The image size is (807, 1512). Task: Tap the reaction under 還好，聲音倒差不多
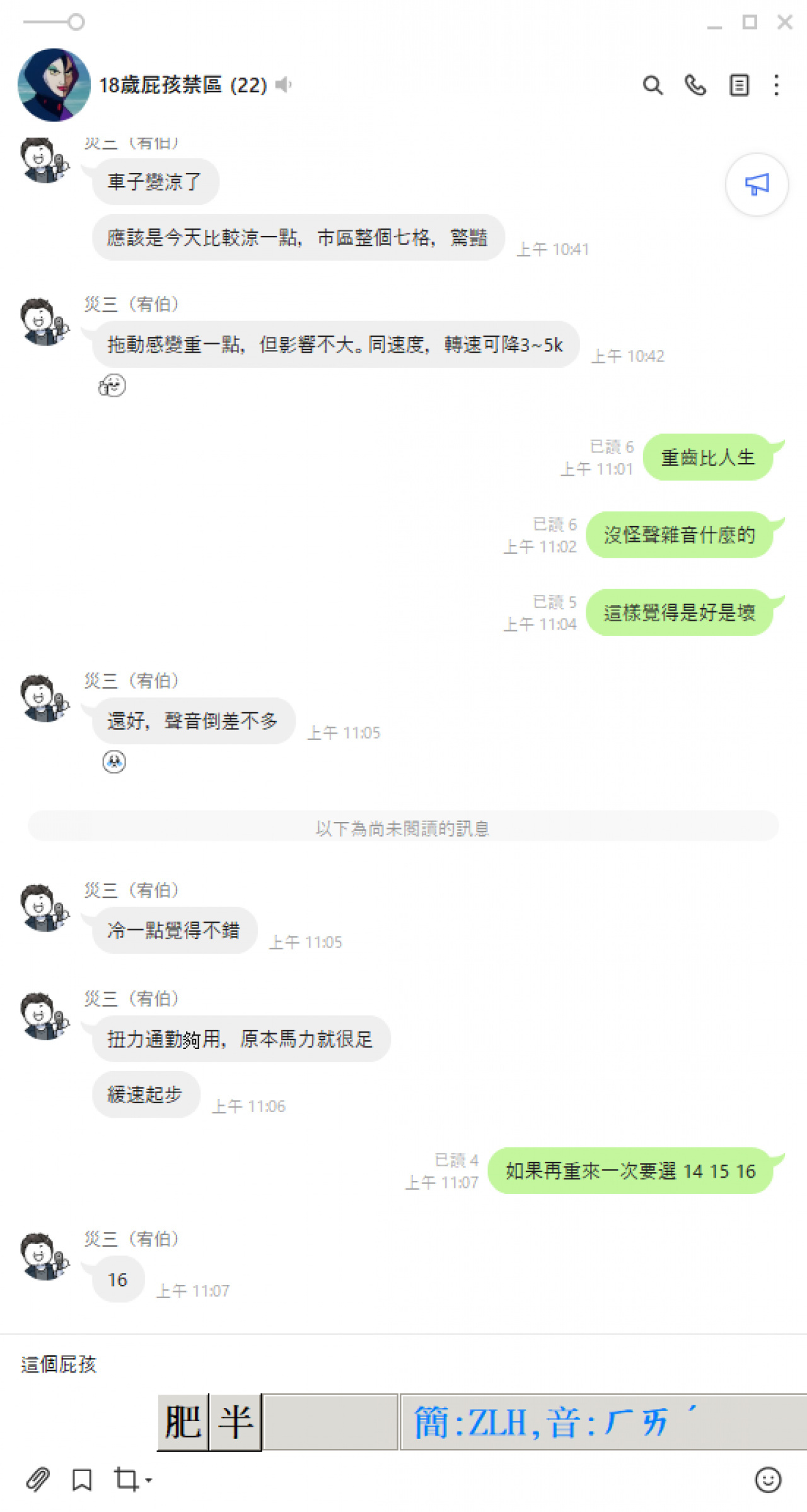(114, 762)
